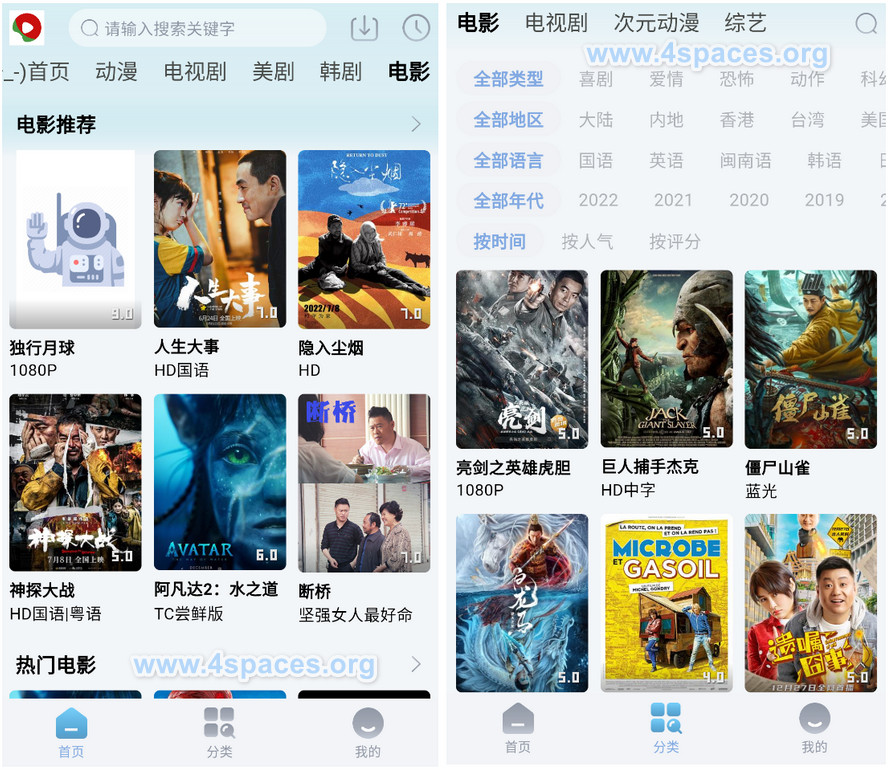Switch to the 美剧 top tab

pyautogui.click(x=273, y=72)
